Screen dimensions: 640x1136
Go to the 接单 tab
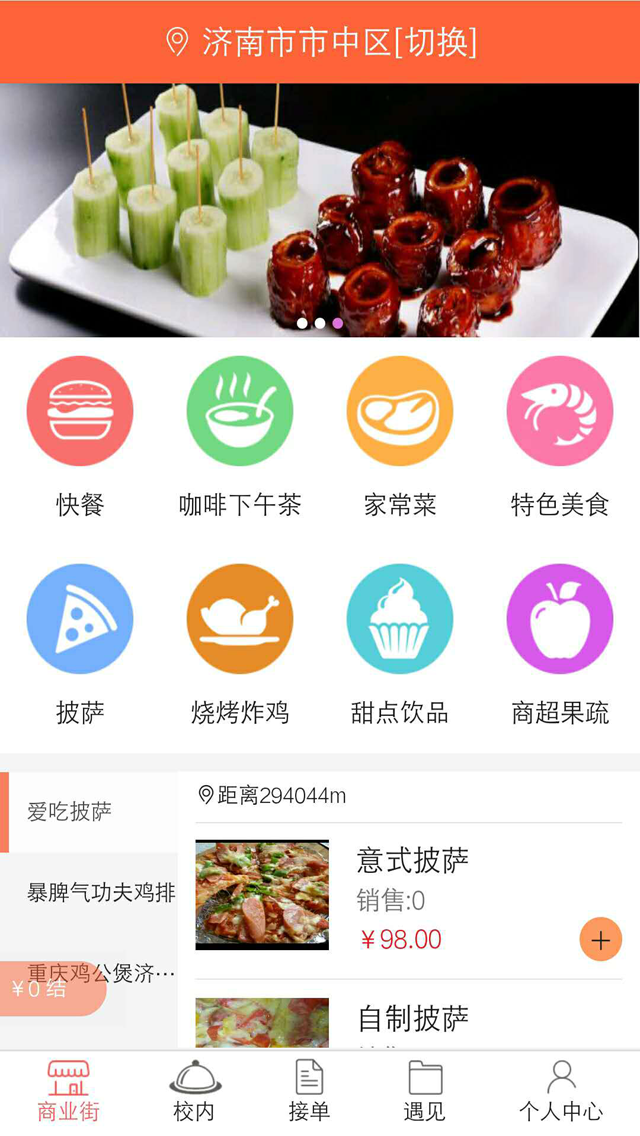pyautogui.click(x=309, y=1092)
